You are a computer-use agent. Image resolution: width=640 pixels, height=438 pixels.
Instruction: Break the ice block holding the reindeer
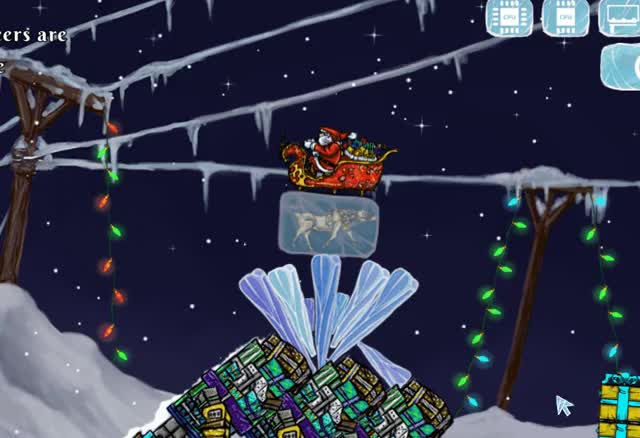click(x=326, y=224)
